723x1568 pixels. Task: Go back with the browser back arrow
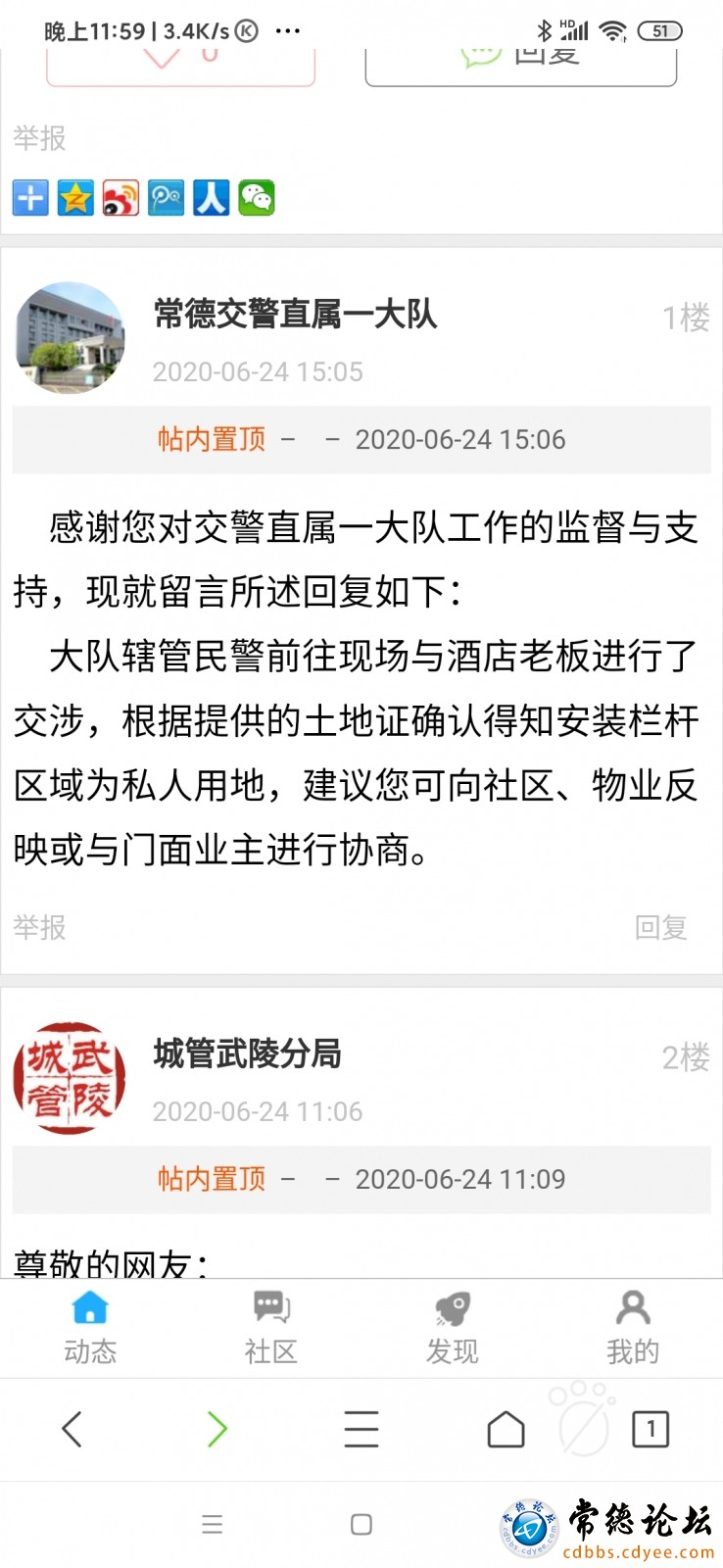click(72, 1429)
